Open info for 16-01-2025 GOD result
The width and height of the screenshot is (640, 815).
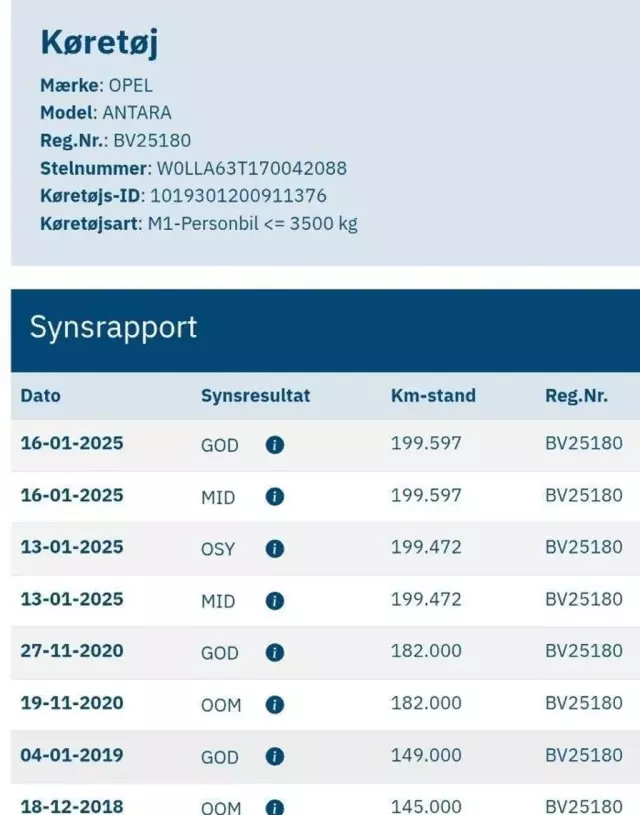275,445
